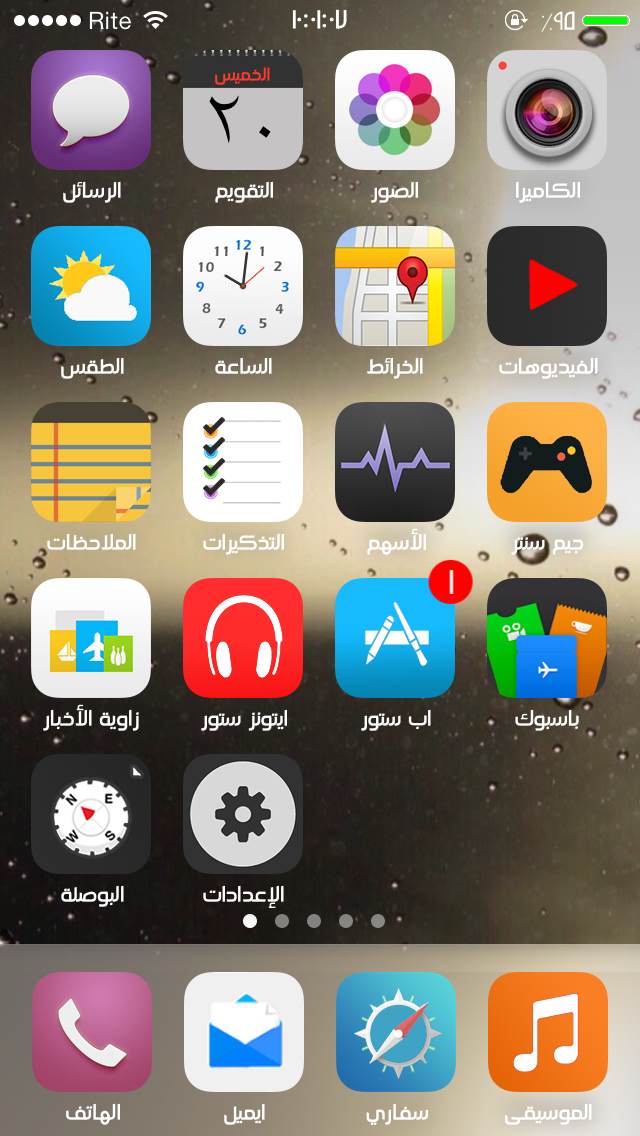Open iTunes Store (ايتونز ستور)

coord(243,638)
